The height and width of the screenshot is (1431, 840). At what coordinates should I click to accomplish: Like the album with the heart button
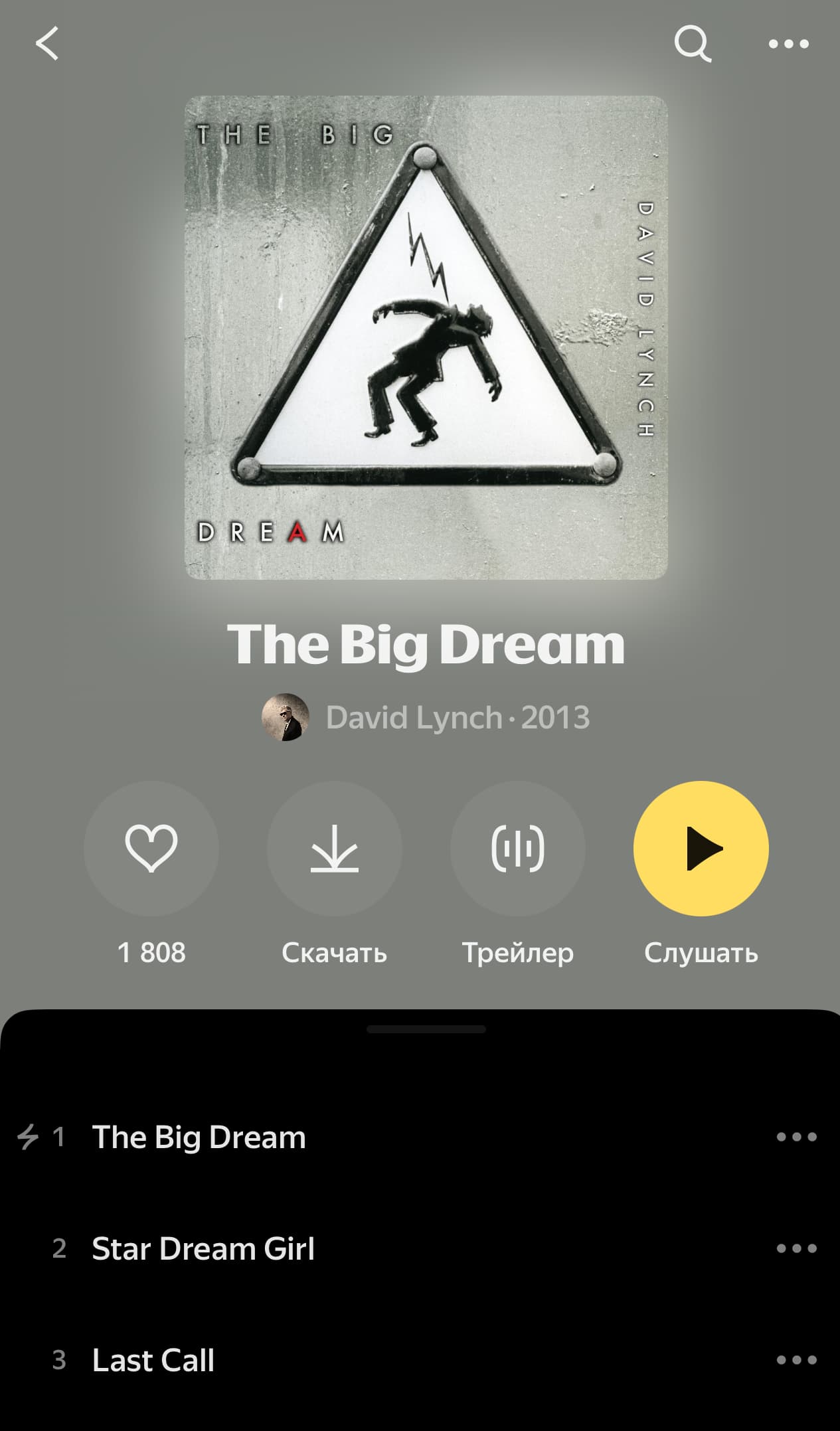[151, 849]
